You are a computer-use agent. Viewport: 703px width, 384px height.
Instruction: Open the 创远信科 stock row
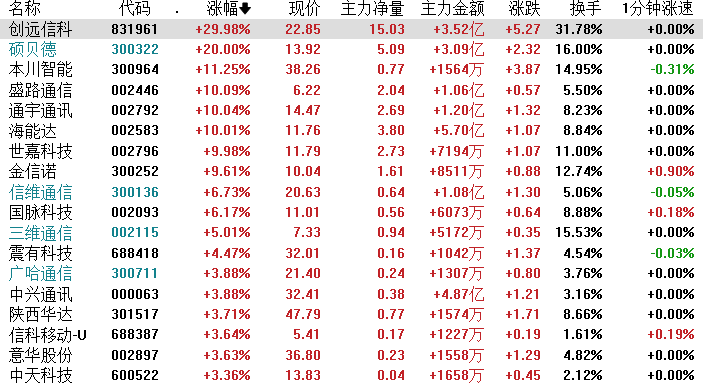(x=352, y=29)
